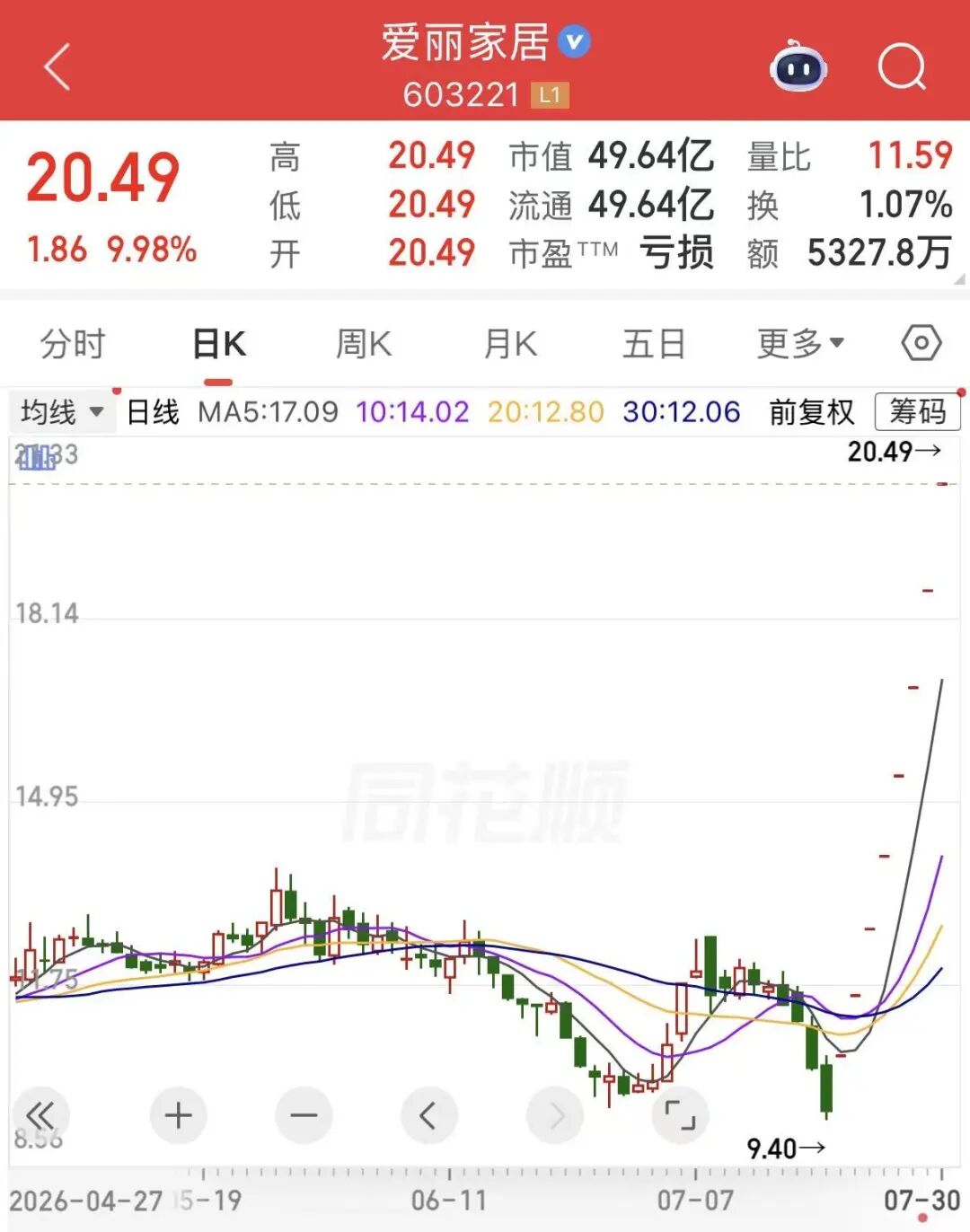The image size is (970, 1232).
Task: Switch to the 月K tab
Action: pos(510,344)
